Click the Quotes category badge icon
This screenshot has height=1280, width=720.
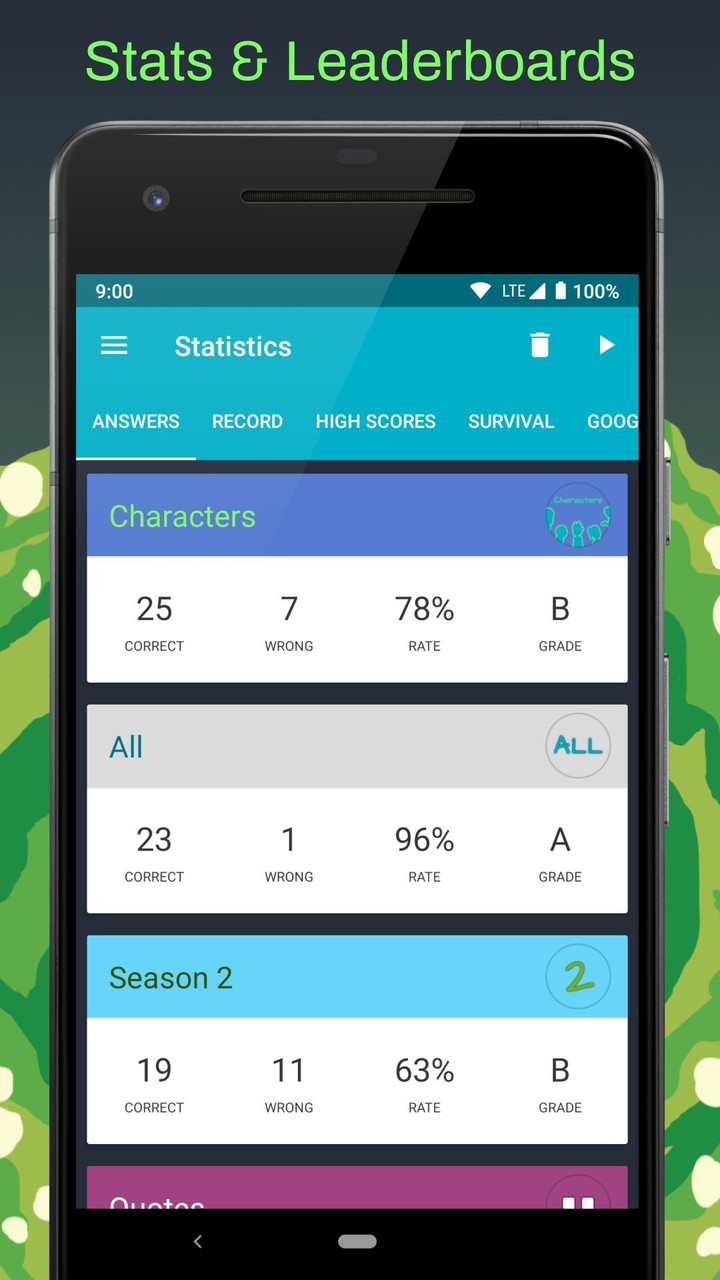point(578,1198)
